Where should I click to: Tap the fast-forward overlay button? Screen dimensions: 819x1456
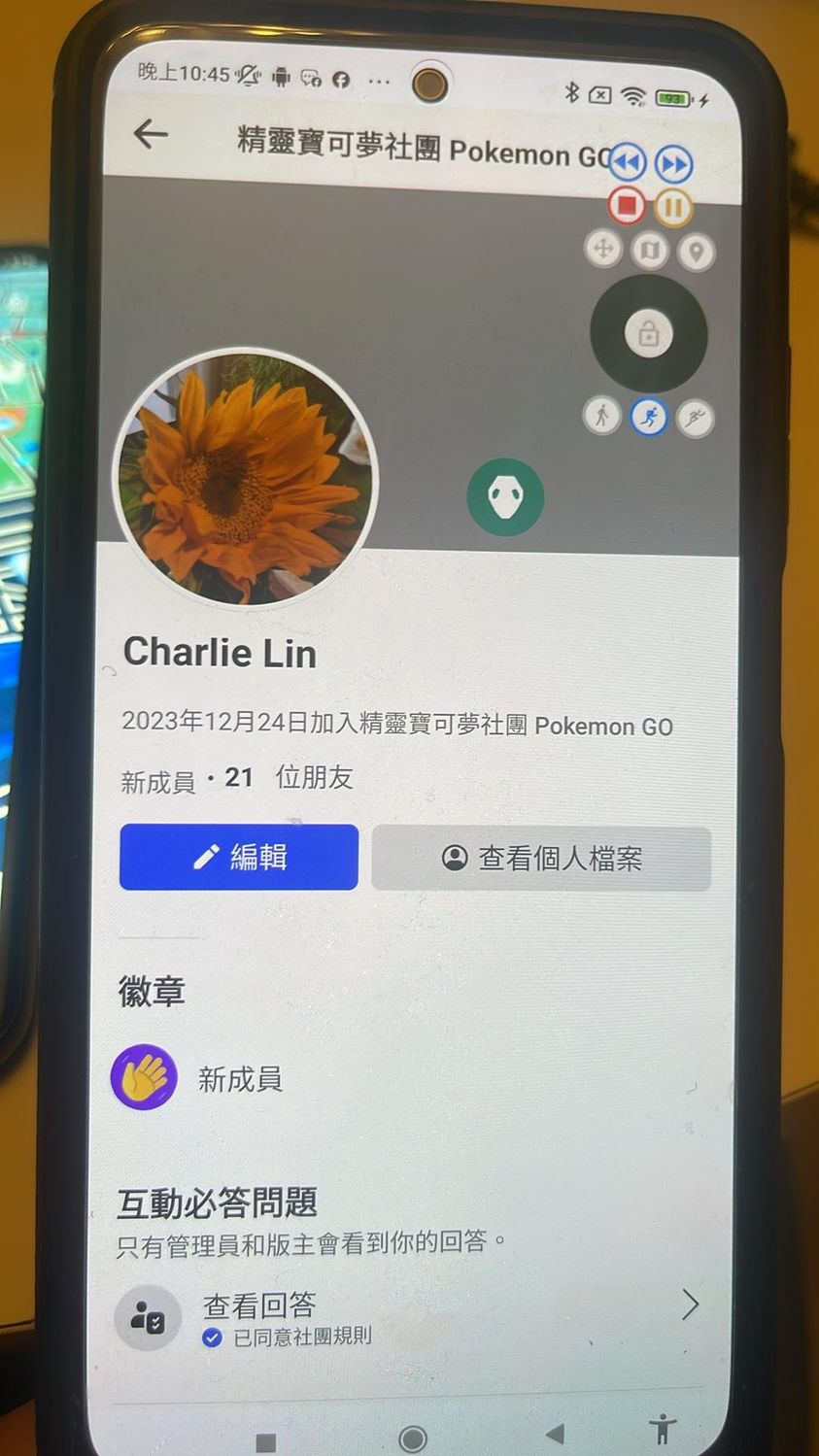pos(673,164)
